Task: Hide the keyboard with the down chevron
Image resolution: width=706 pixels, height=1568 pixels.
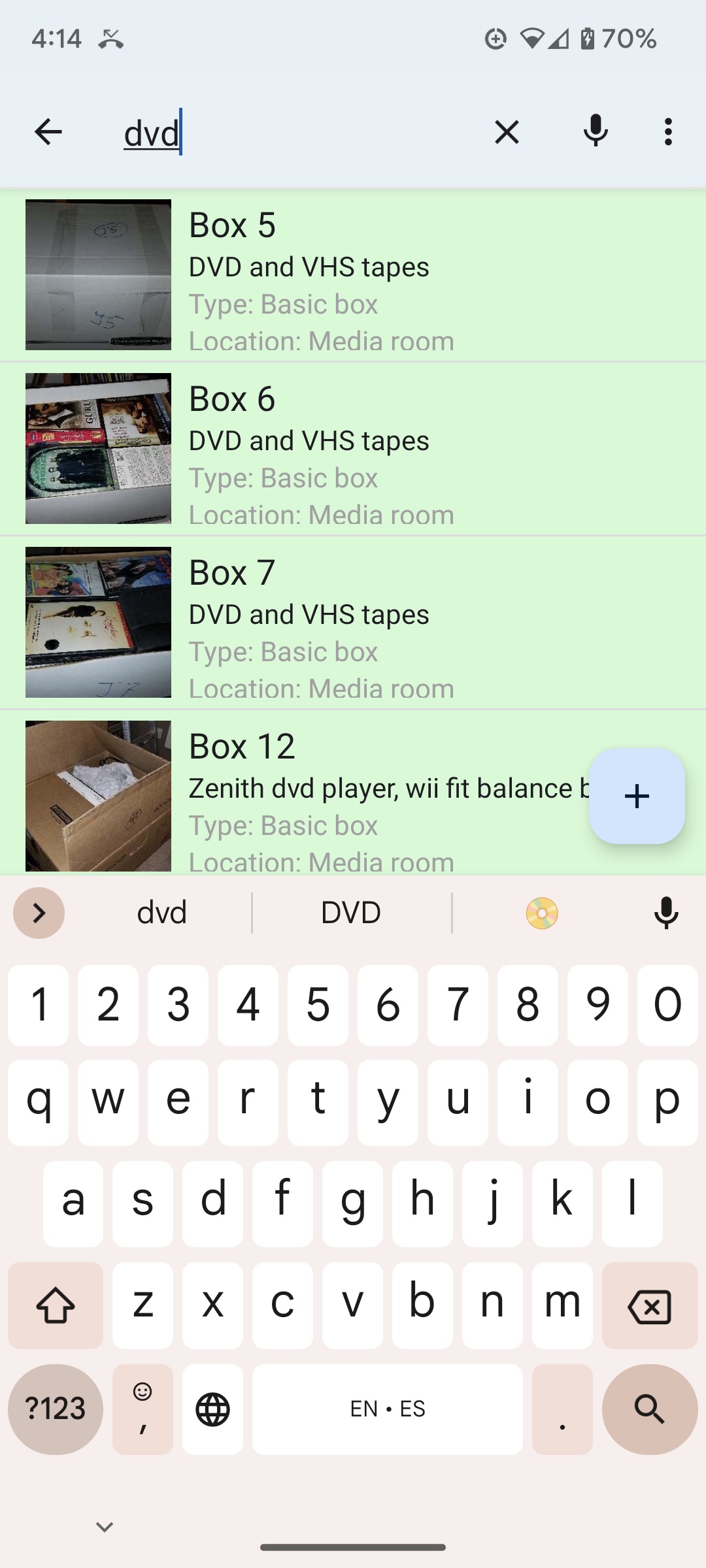Action: 105,1527
